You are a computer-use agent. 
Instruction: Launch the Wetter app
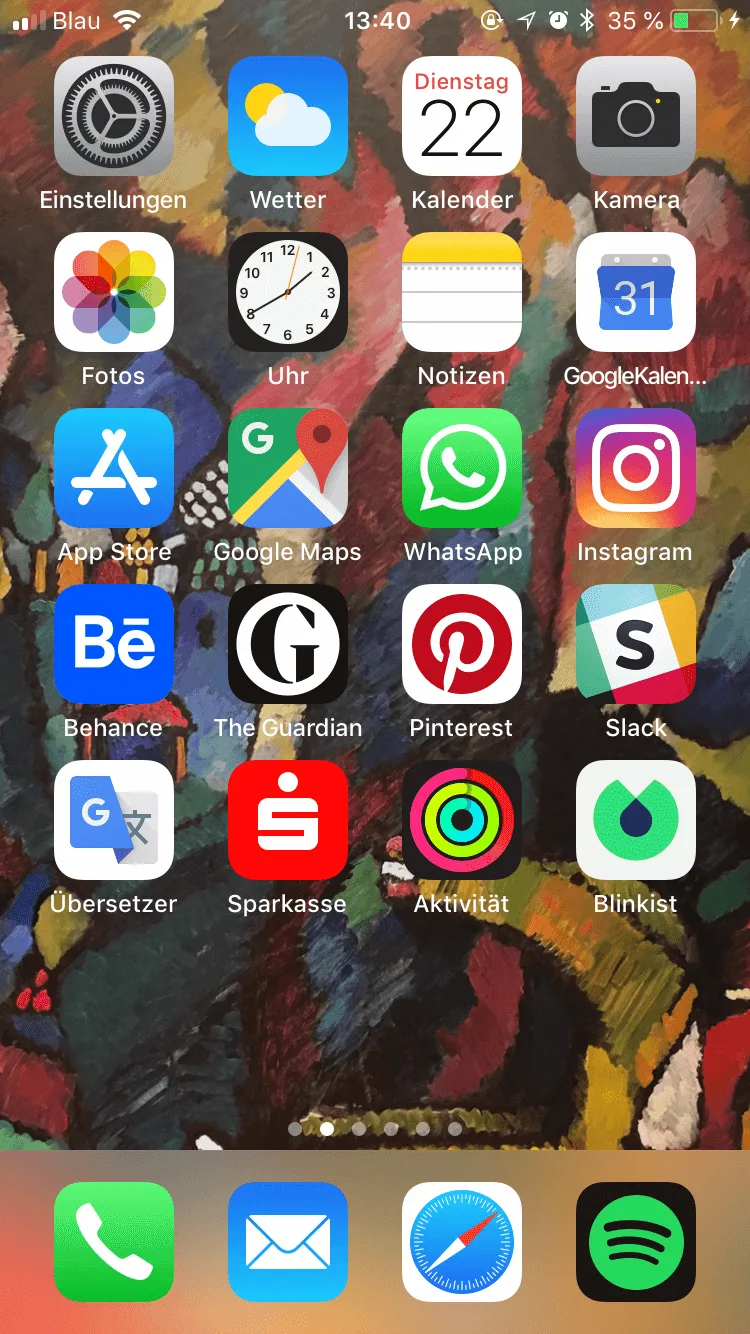pyautogui.click(x=288, y=116)
